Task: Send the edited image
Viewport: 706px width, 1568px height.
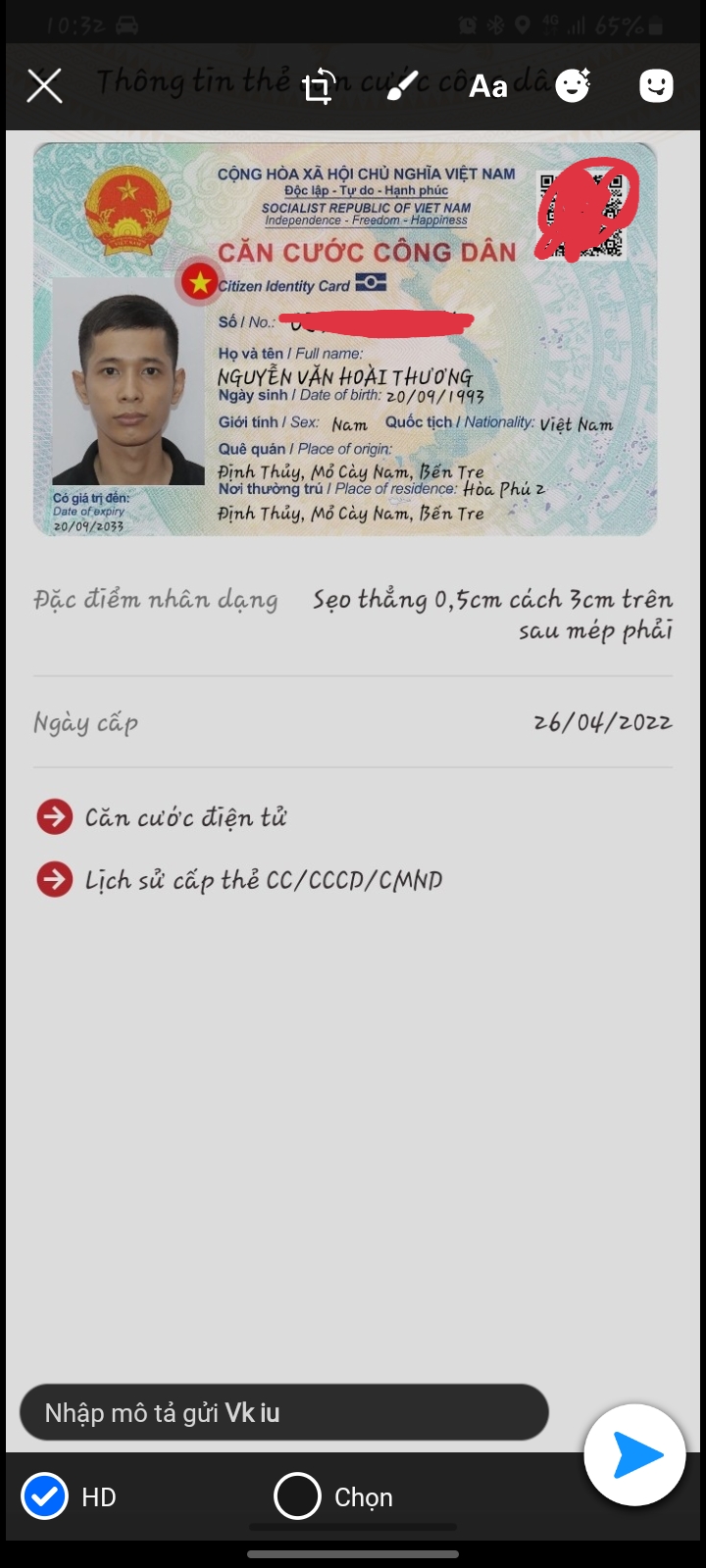Action: tap(634, 1454)
